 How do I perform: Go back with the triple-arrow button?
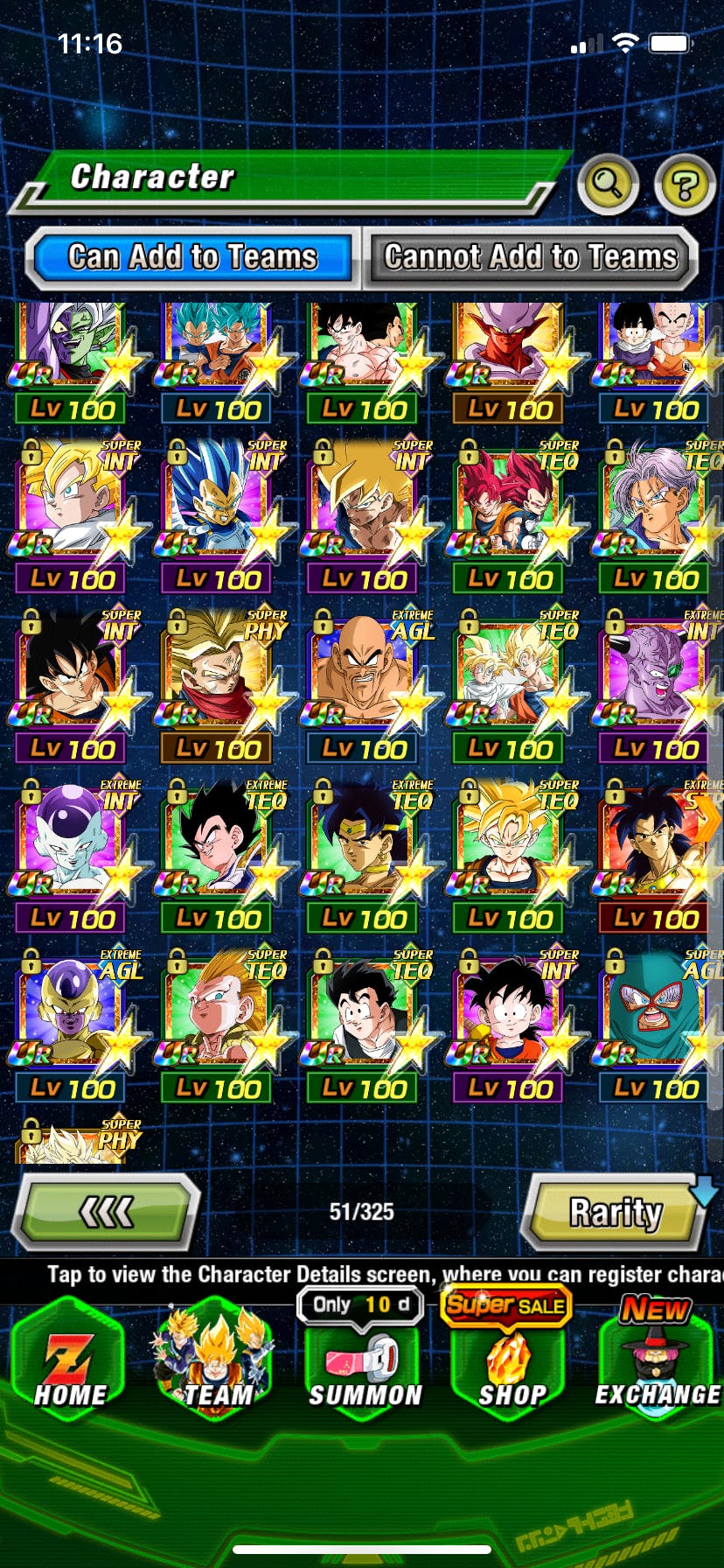point(107,1212)
